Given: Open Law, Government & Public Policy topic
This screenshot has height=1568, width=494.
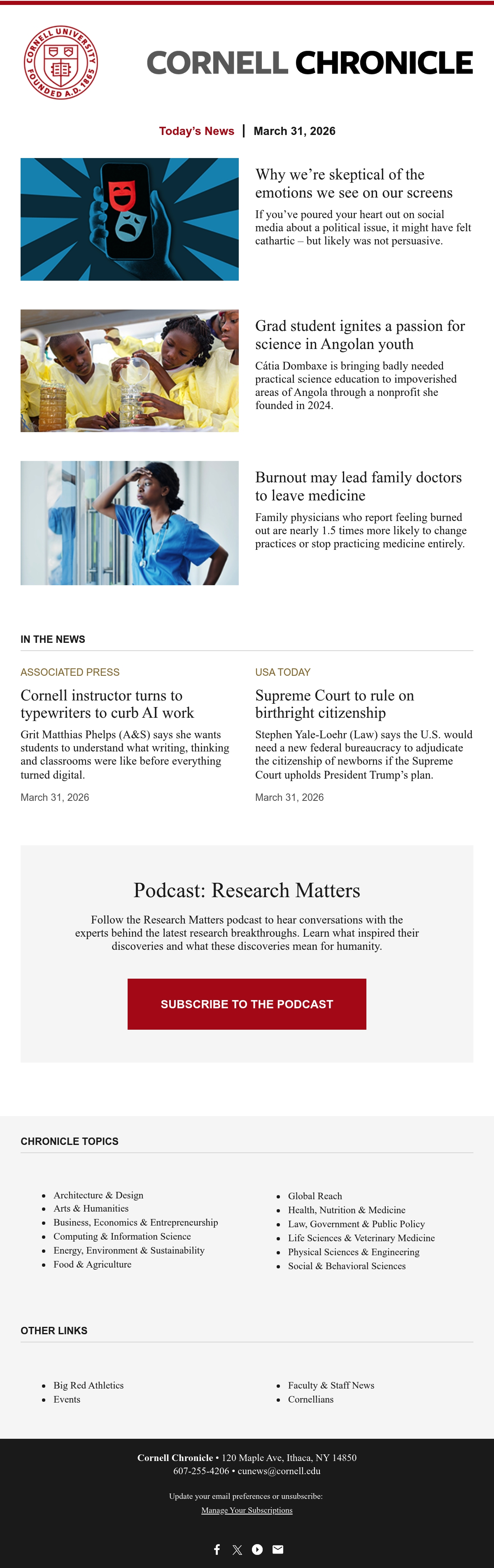Looking at the screenshot, I should pyautogui.click(x=357, y=1224).
